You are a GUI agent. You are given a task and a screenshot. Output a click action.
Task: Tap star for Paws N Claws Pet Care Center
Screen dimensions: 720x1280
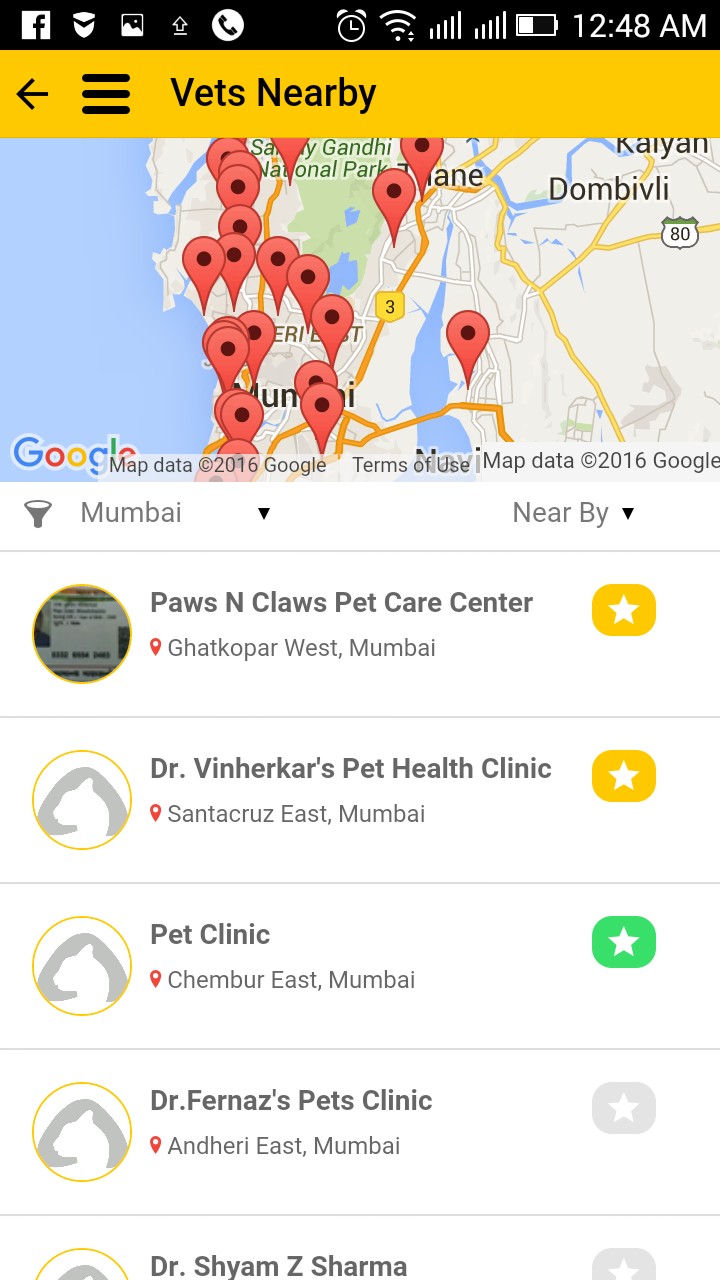(x=623, y=610)
